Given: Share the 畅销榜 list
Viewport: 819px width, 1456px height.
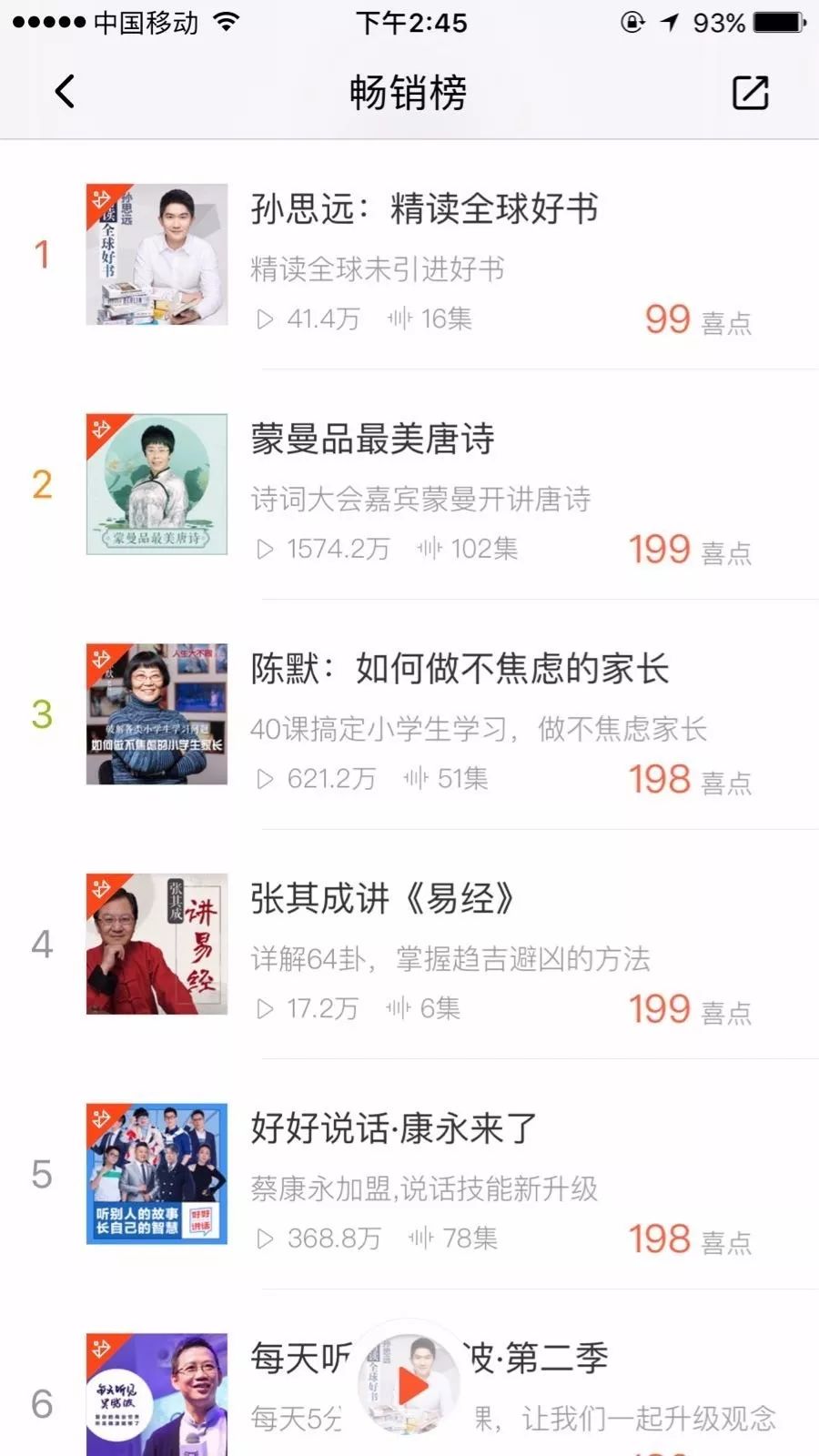Looking at the screenshot, I should pos(750,92).
